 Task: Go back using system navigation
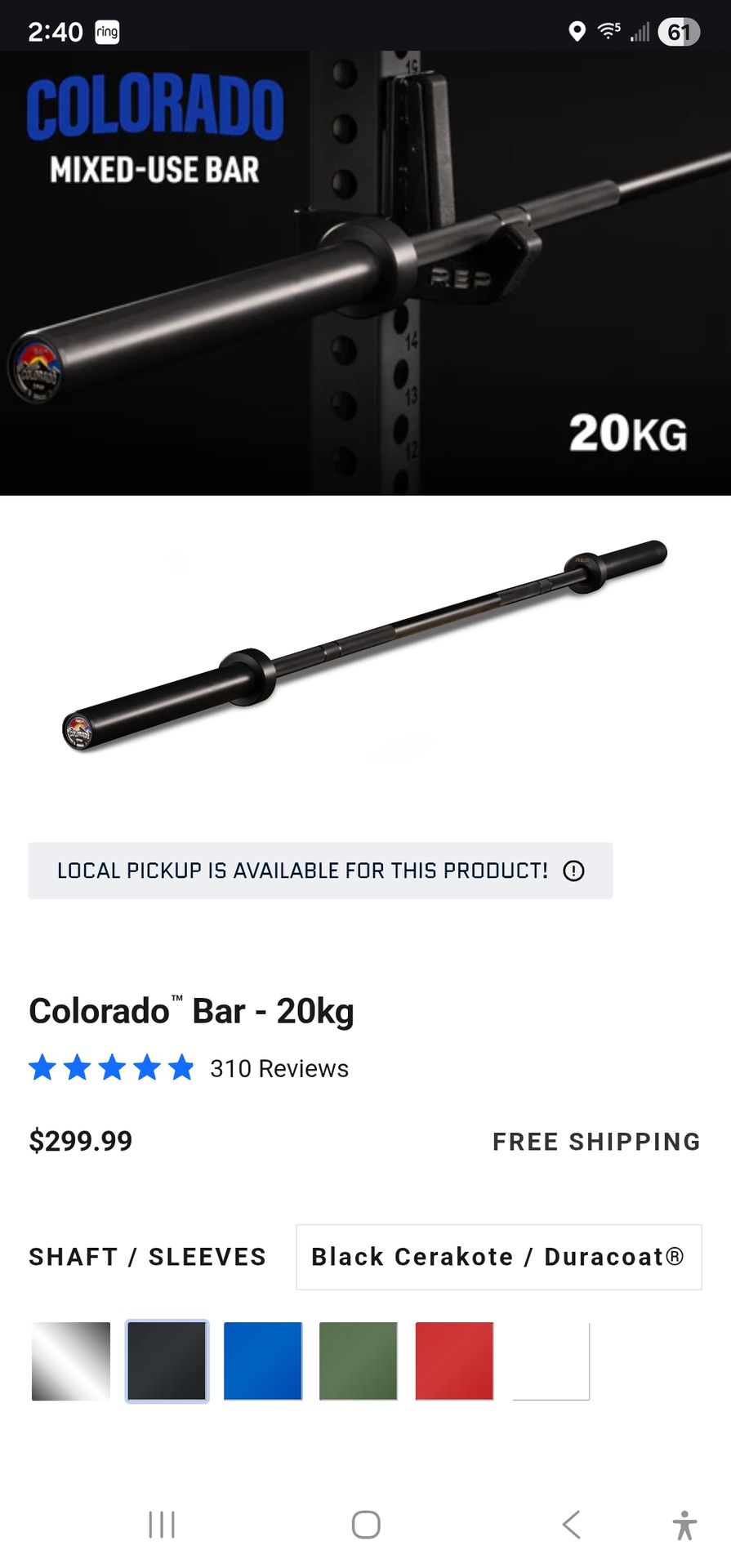point(571,1525)
